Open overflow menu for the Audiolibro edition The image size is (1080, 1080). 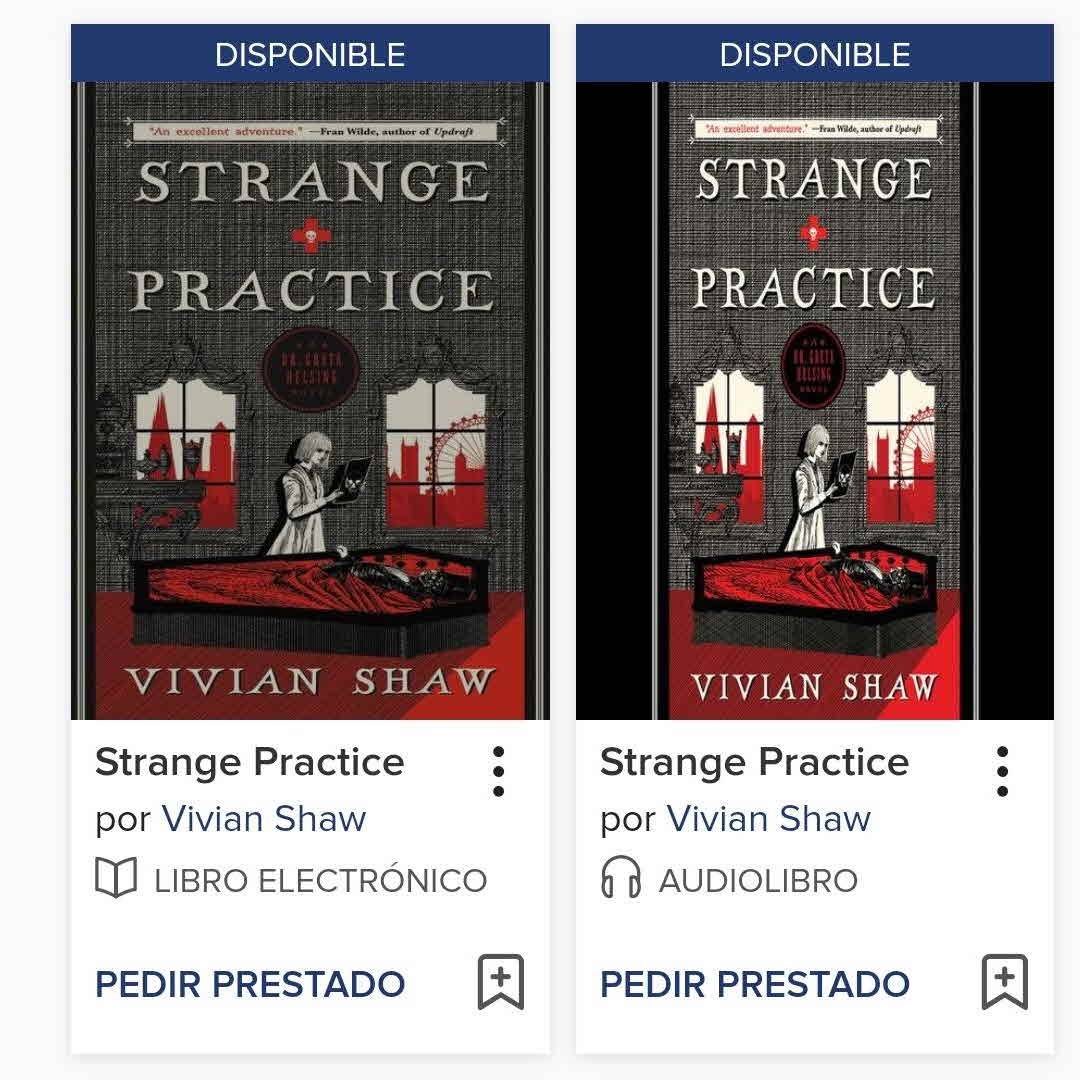tap(1002, 771)
